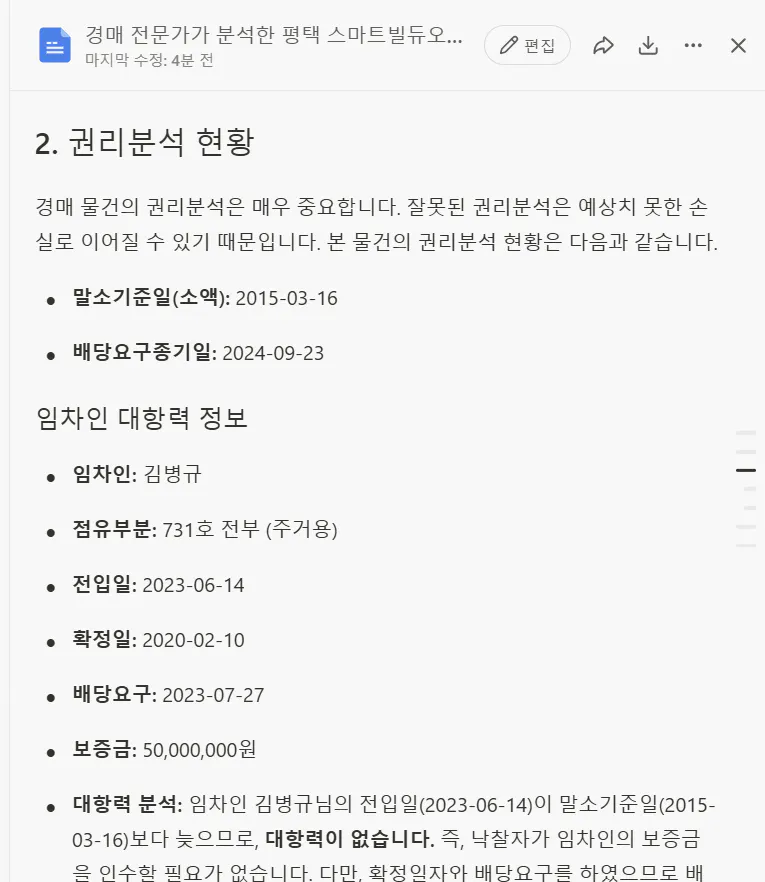Download the document using the download icon
The image size is (765, 882).
648,45
